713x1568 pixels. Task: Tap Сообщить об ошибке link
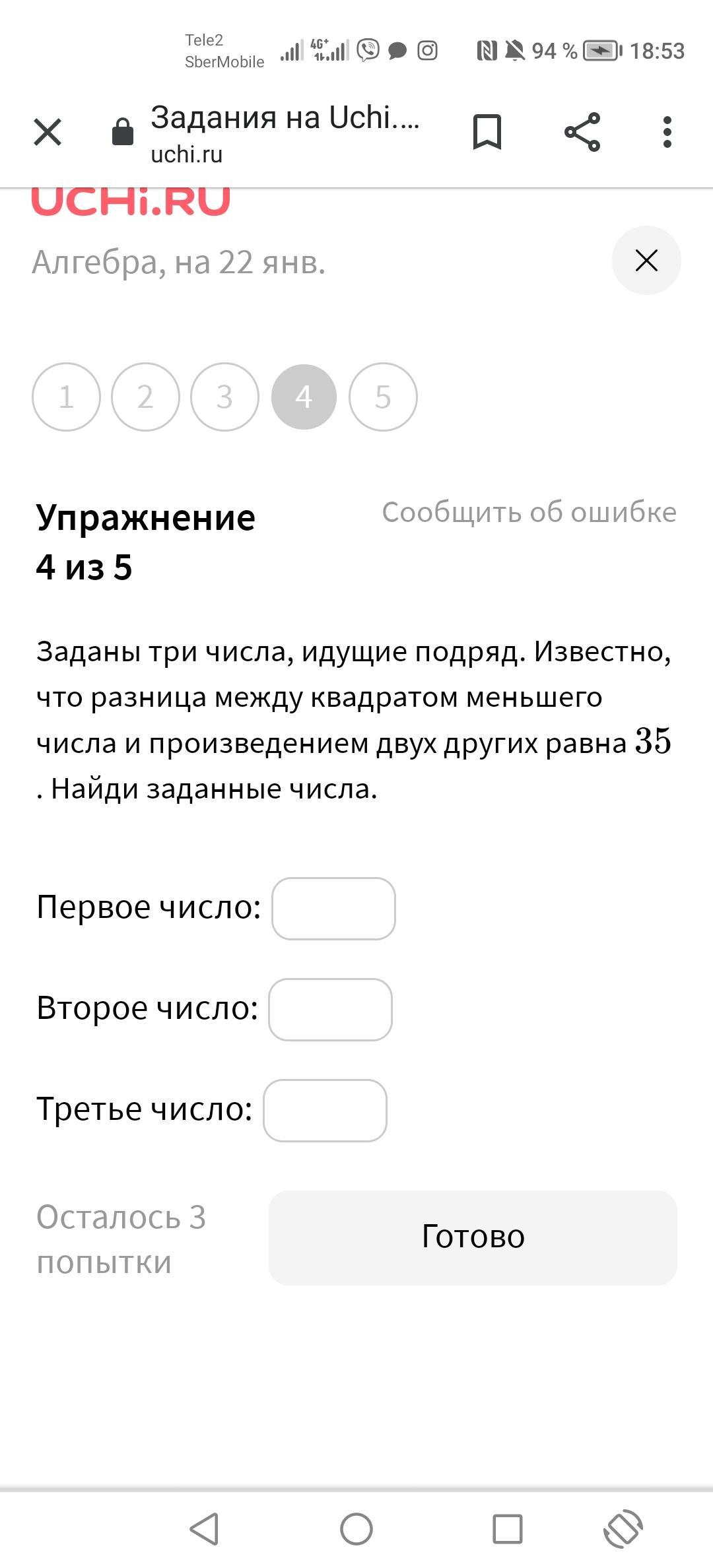(529, 512)
